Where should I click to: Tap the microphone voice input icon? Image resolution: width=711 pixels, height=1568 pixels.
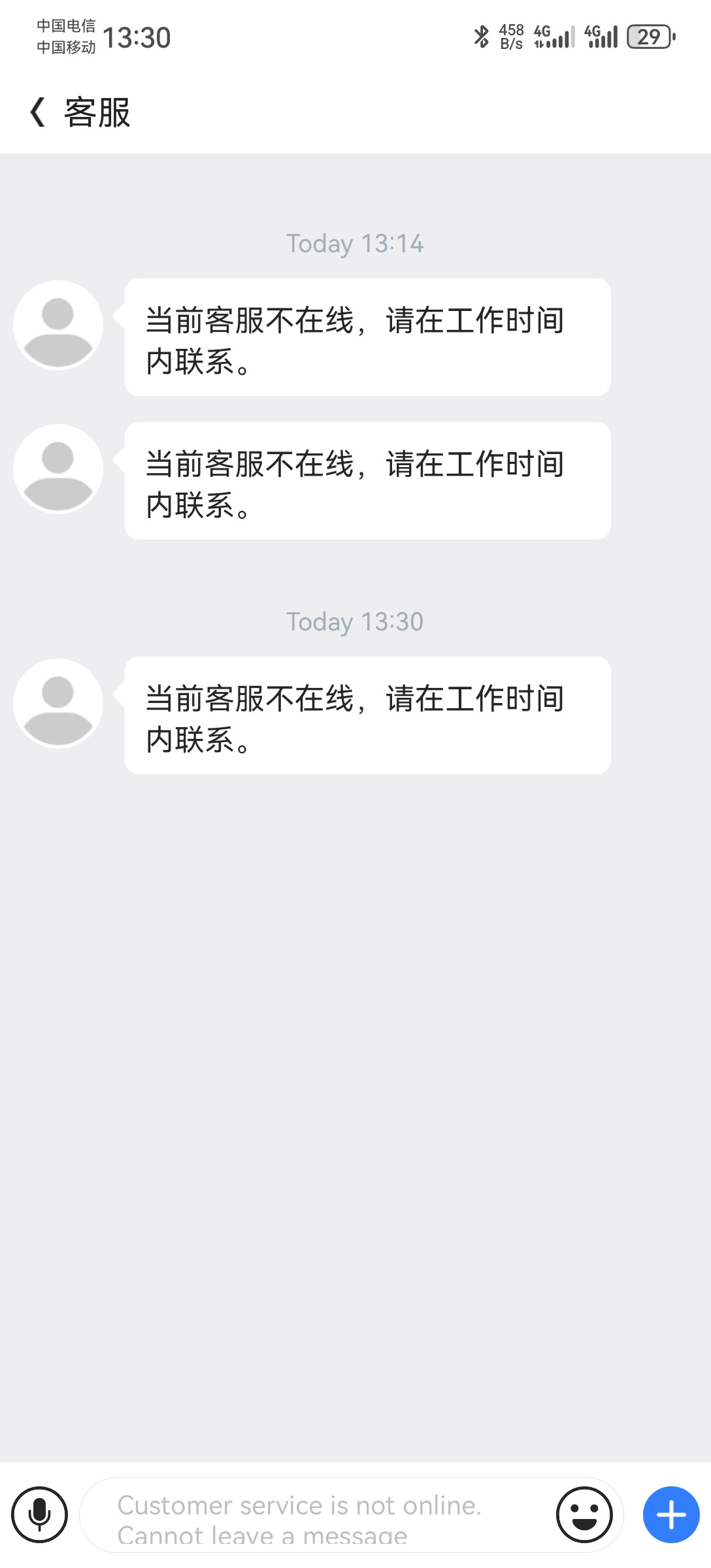coord(39,1514)
